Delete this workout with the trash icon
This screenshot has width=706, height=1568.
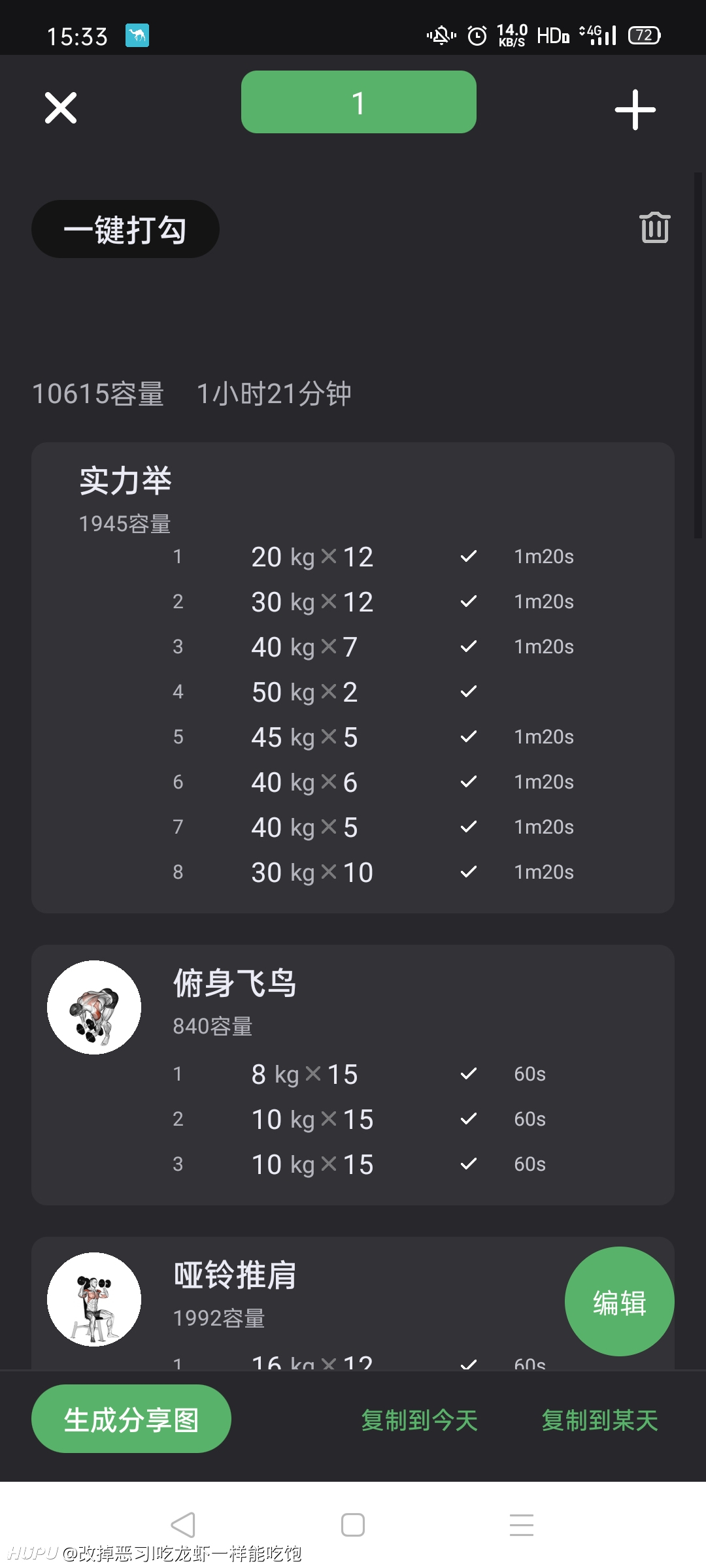point(654,227)
